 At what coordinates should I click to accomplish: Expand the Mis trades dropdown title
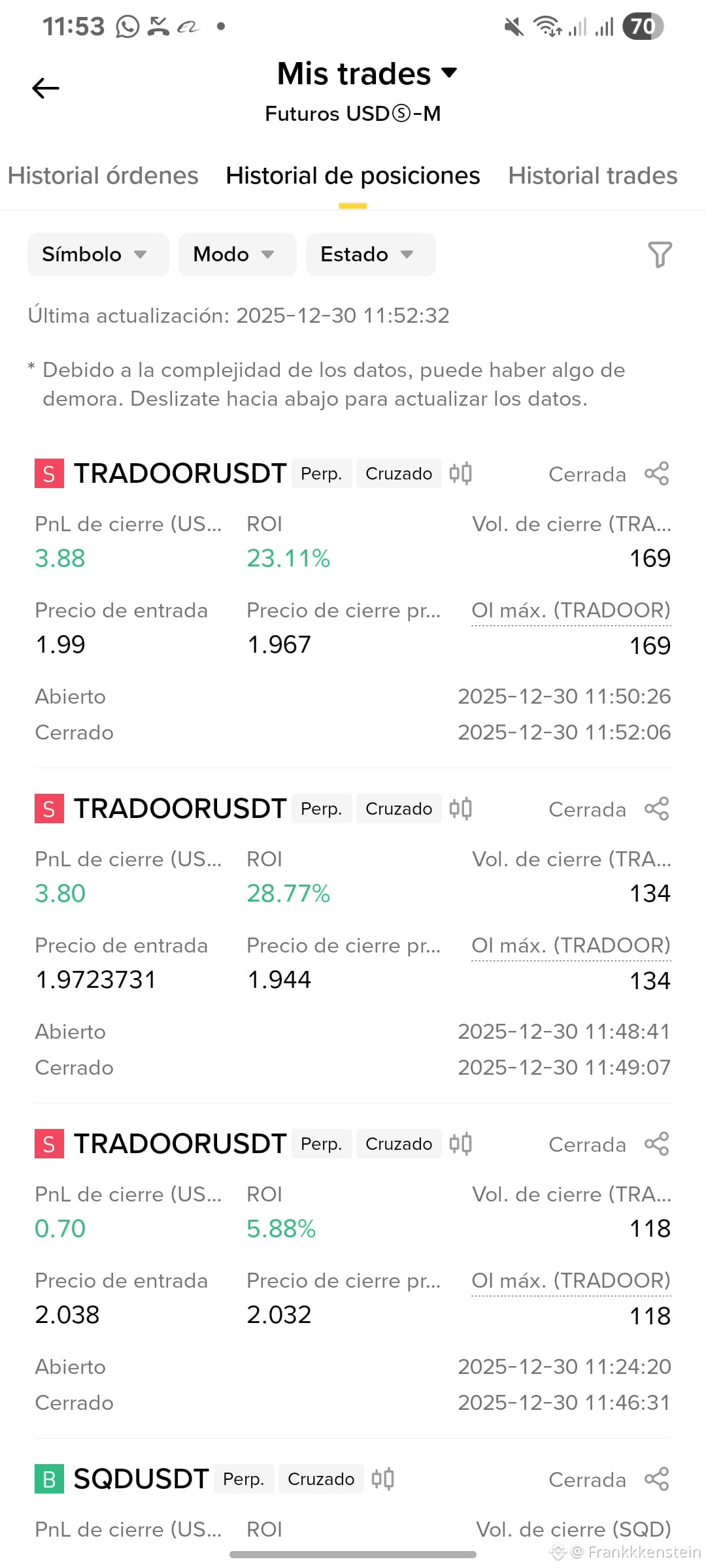tap(367, 73)
